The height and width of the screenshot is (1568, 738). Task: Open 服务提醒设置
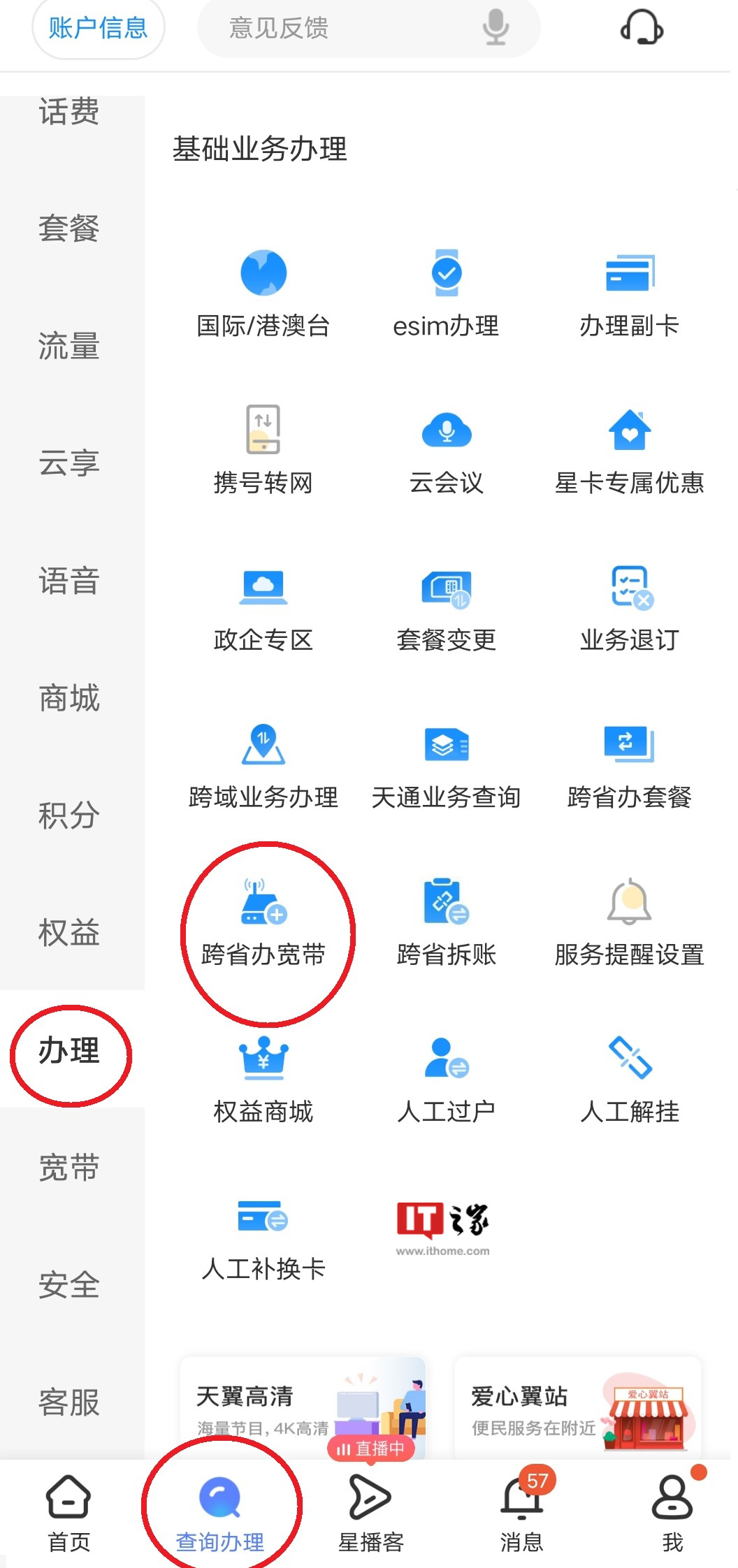(629, 922)
